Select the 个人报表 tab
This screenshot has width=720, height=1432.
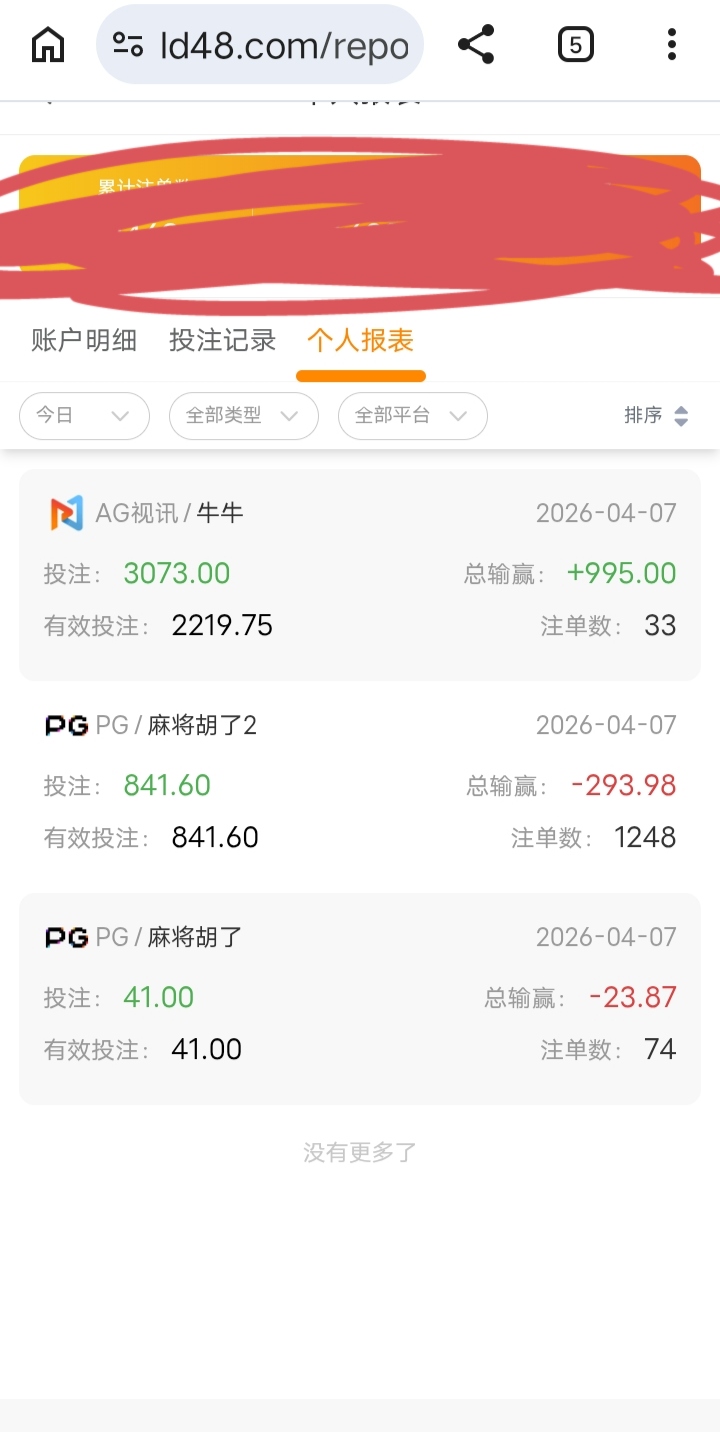pyautogui.click(x=360, y=341)
